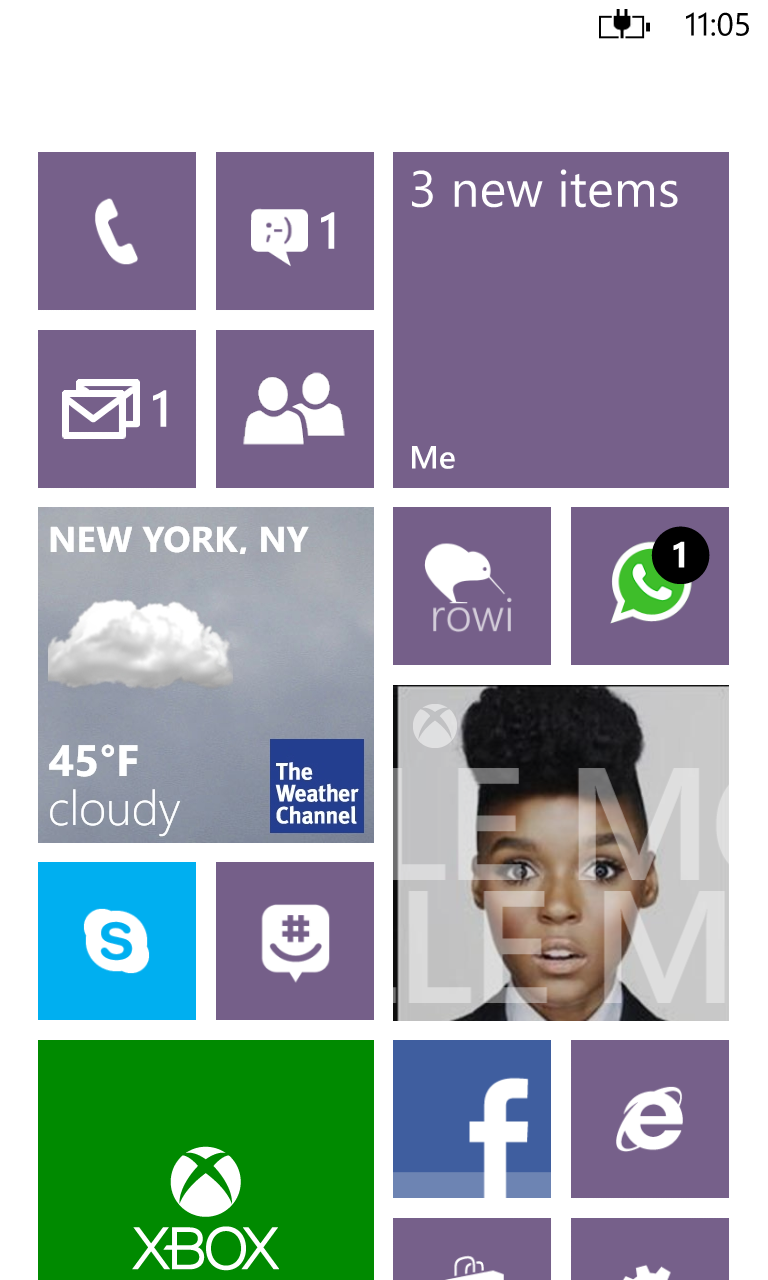
Task: Open the Phone tile
Action: point(117,231)
